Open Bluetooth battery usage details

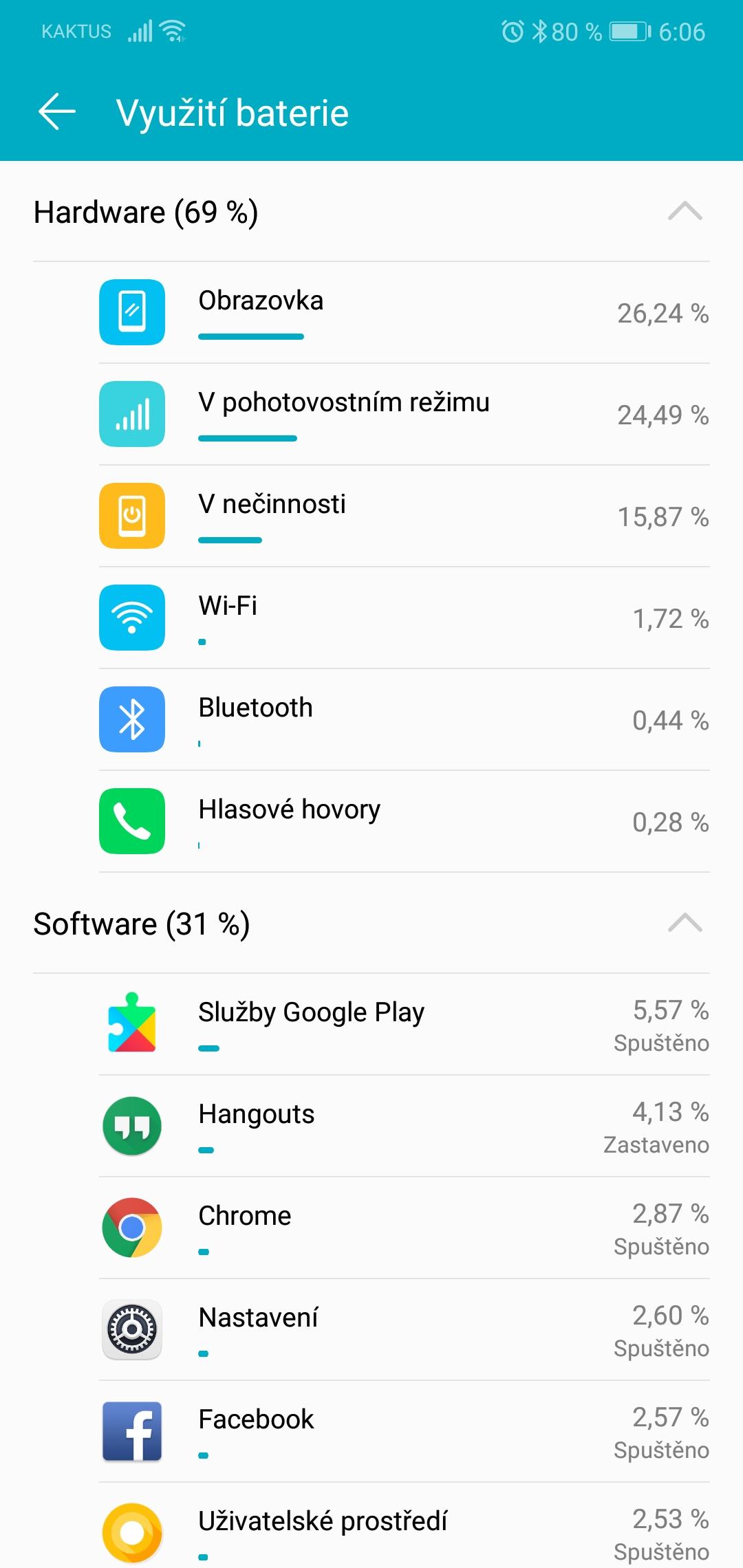click(405, 720)
